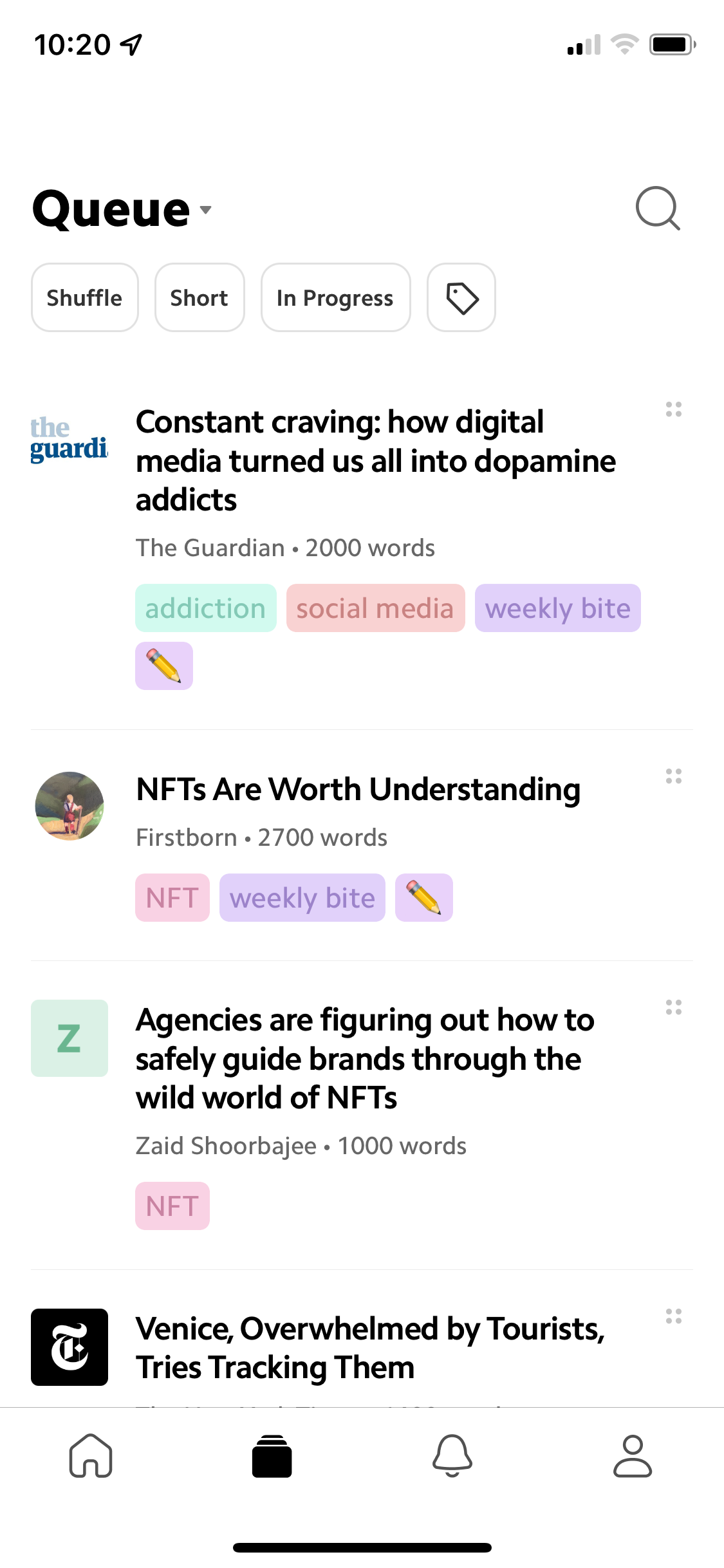724x1568 pixels.
Task: Open the tag filter icon
Action: click(x=461, y=297)
